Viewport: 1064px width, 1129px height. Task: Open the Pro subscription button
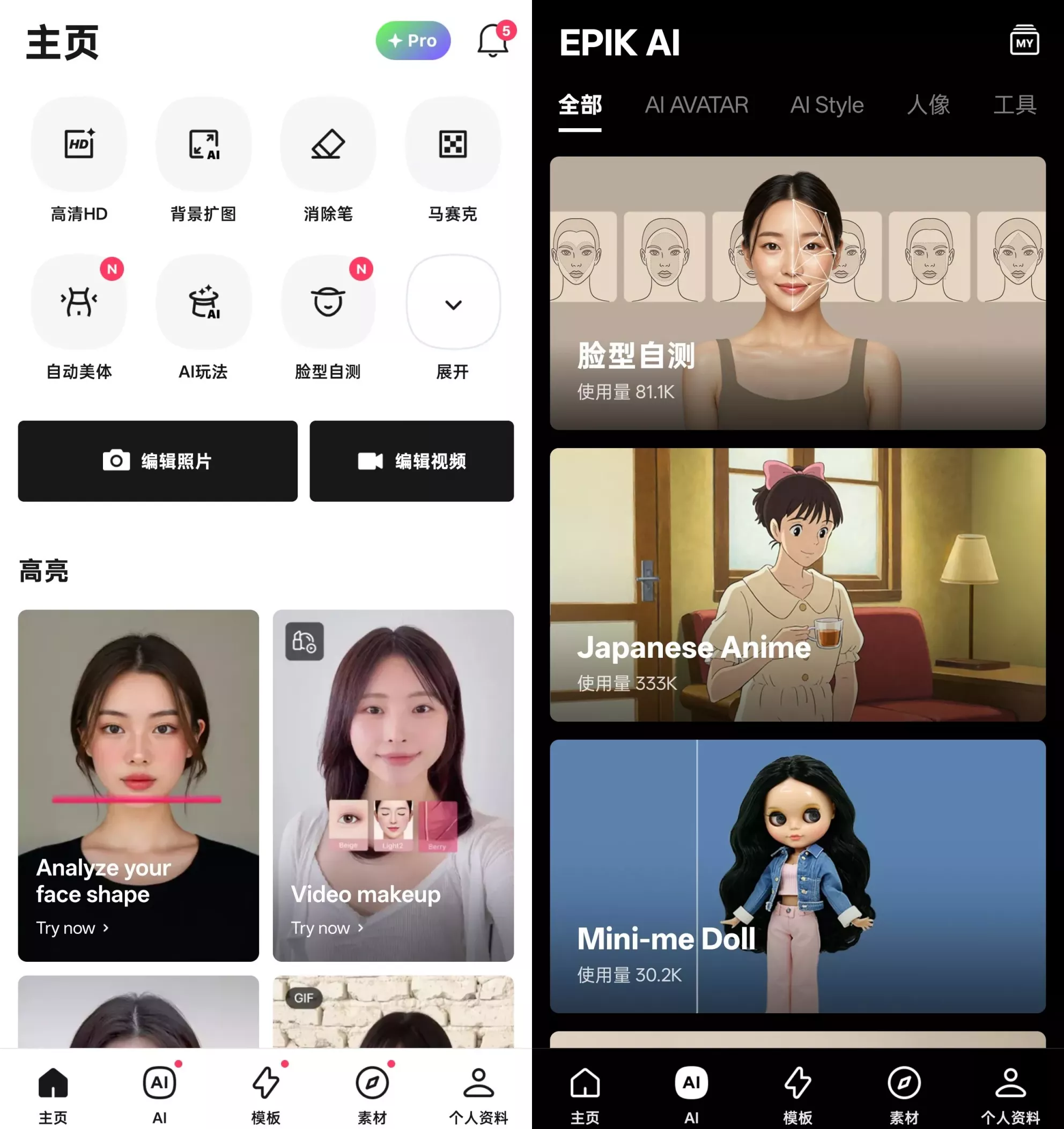tap(413, 41)
